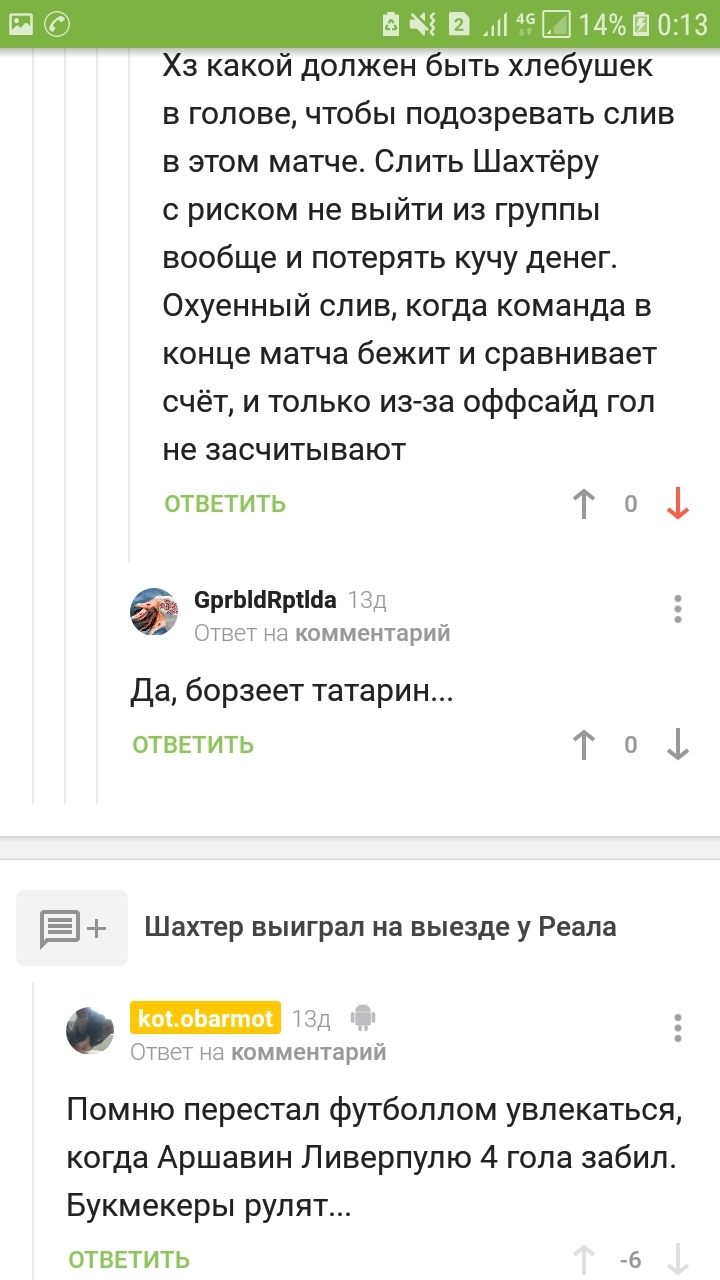Viewport: 720px width, 1280px height.
Task: Tap the add comment icon button
Action: click(x=72, y=928)
